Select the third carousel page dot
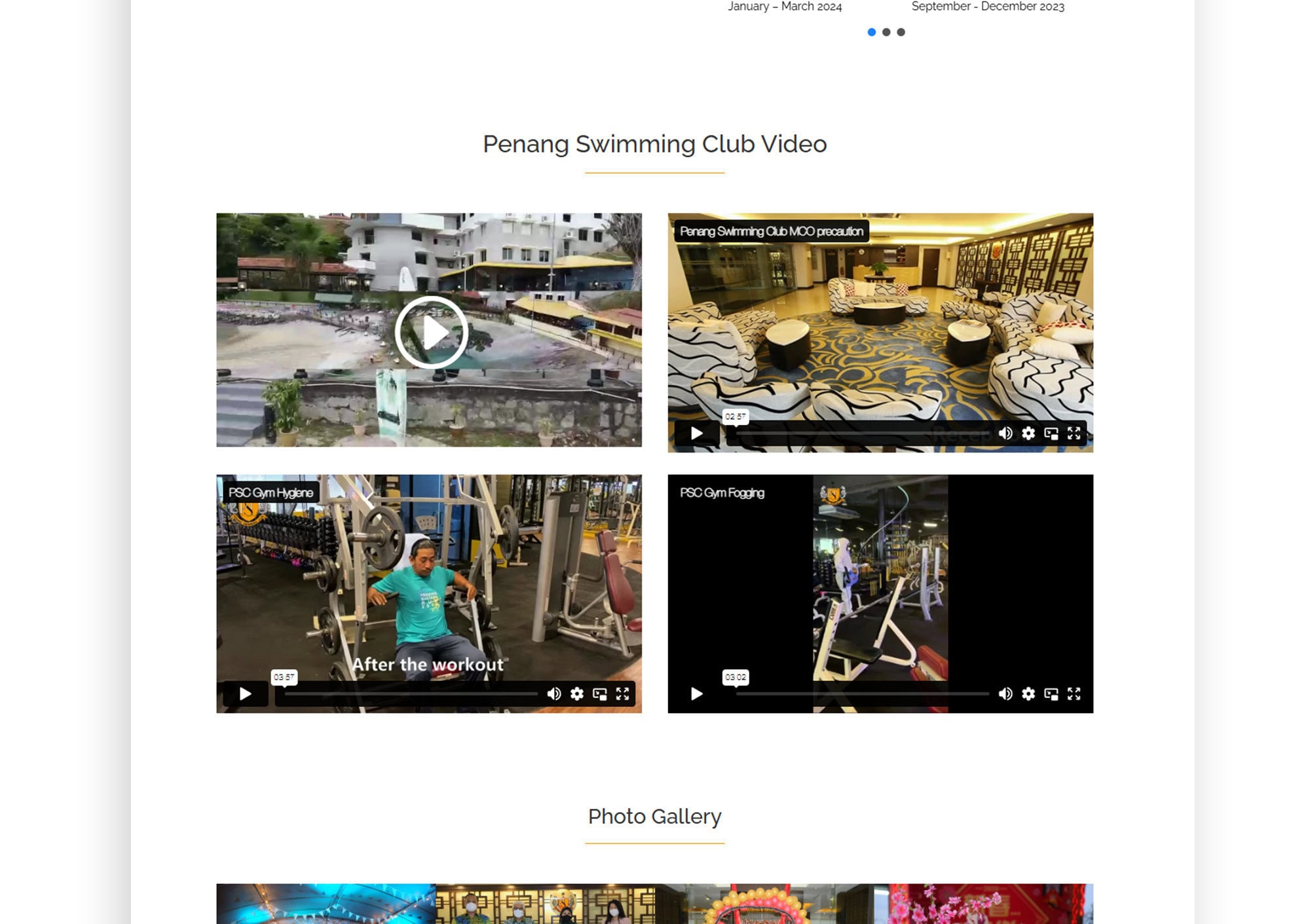Image resolution: width=1310 pixels, height=924 pixels. pyautogui.click(x=901, y=32)
